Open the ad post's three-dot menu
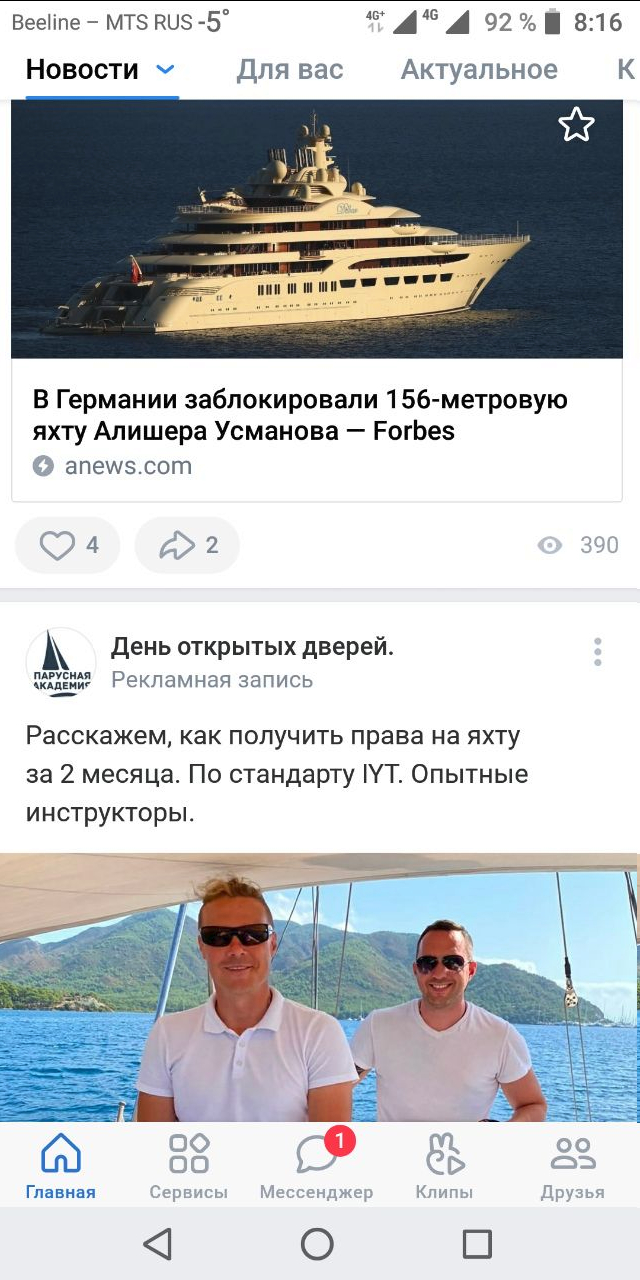This screenshot has height=1280, width=640. point(597,652)
